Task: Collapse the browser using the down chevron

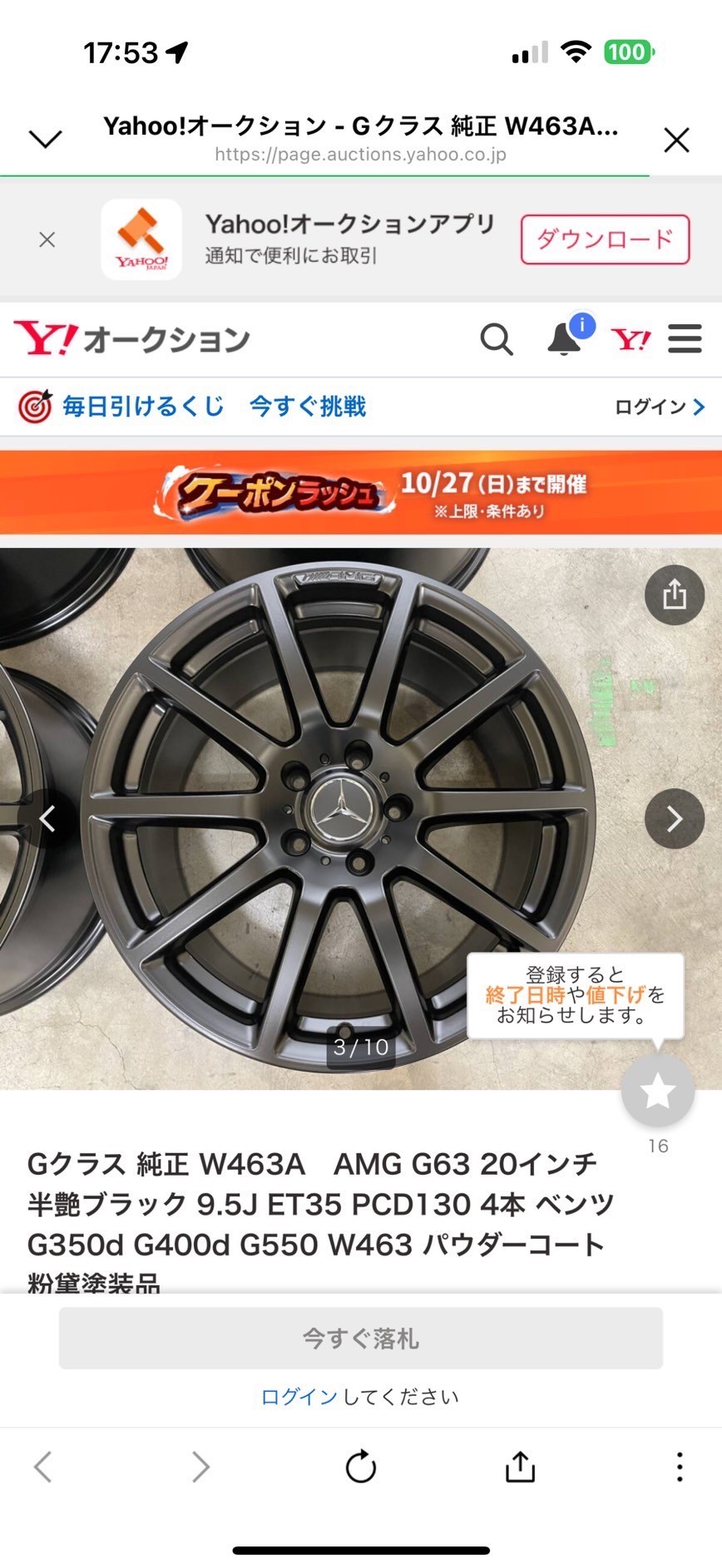Action: (45, 139)
